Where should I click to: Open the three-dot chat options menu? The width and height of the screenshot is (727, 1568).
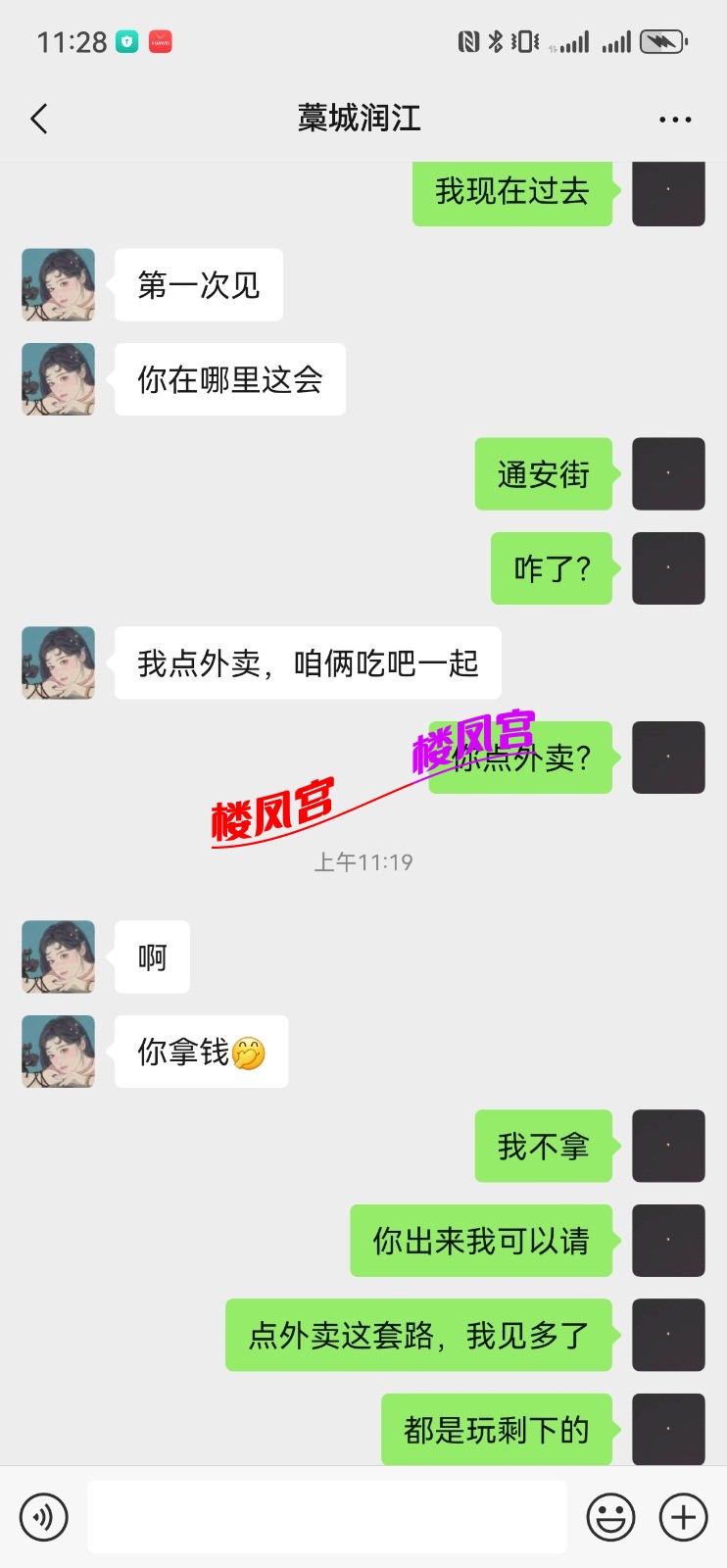pos(675,118)
